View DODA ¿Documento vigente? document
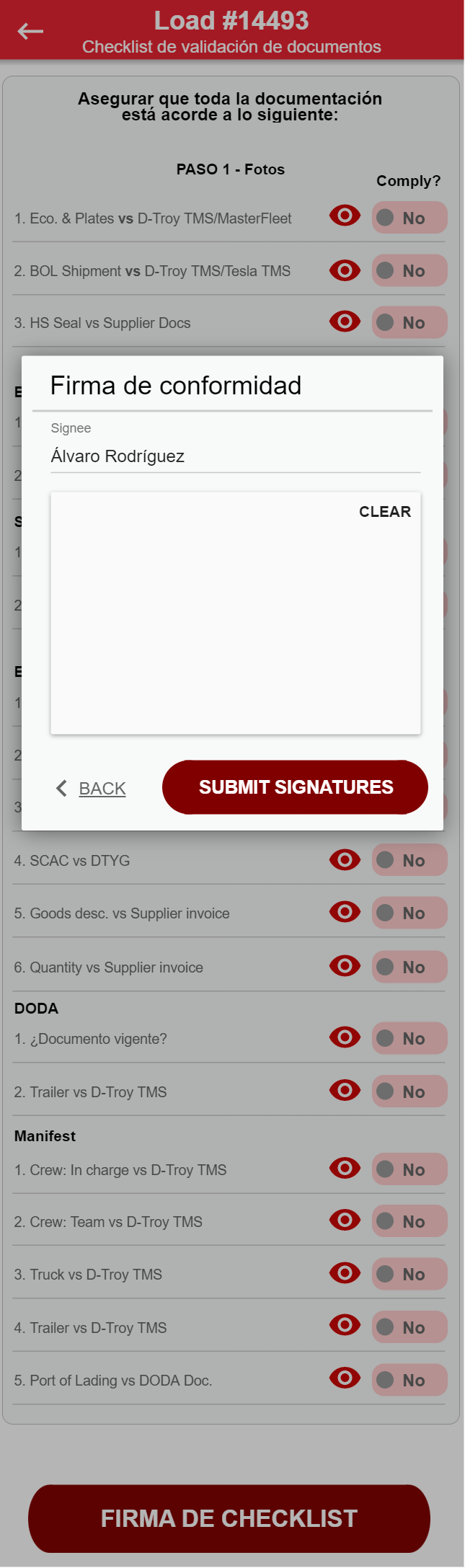 (x=345, y=1037)
